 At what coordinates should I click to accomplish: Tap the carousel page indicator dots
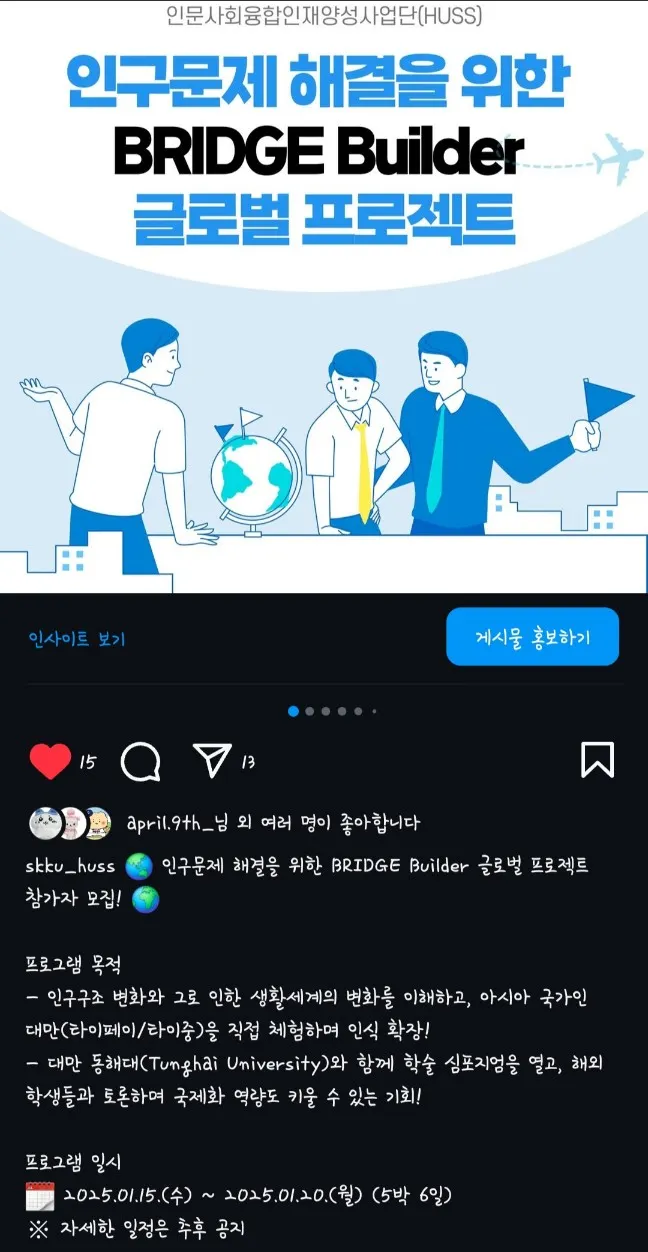331,711
